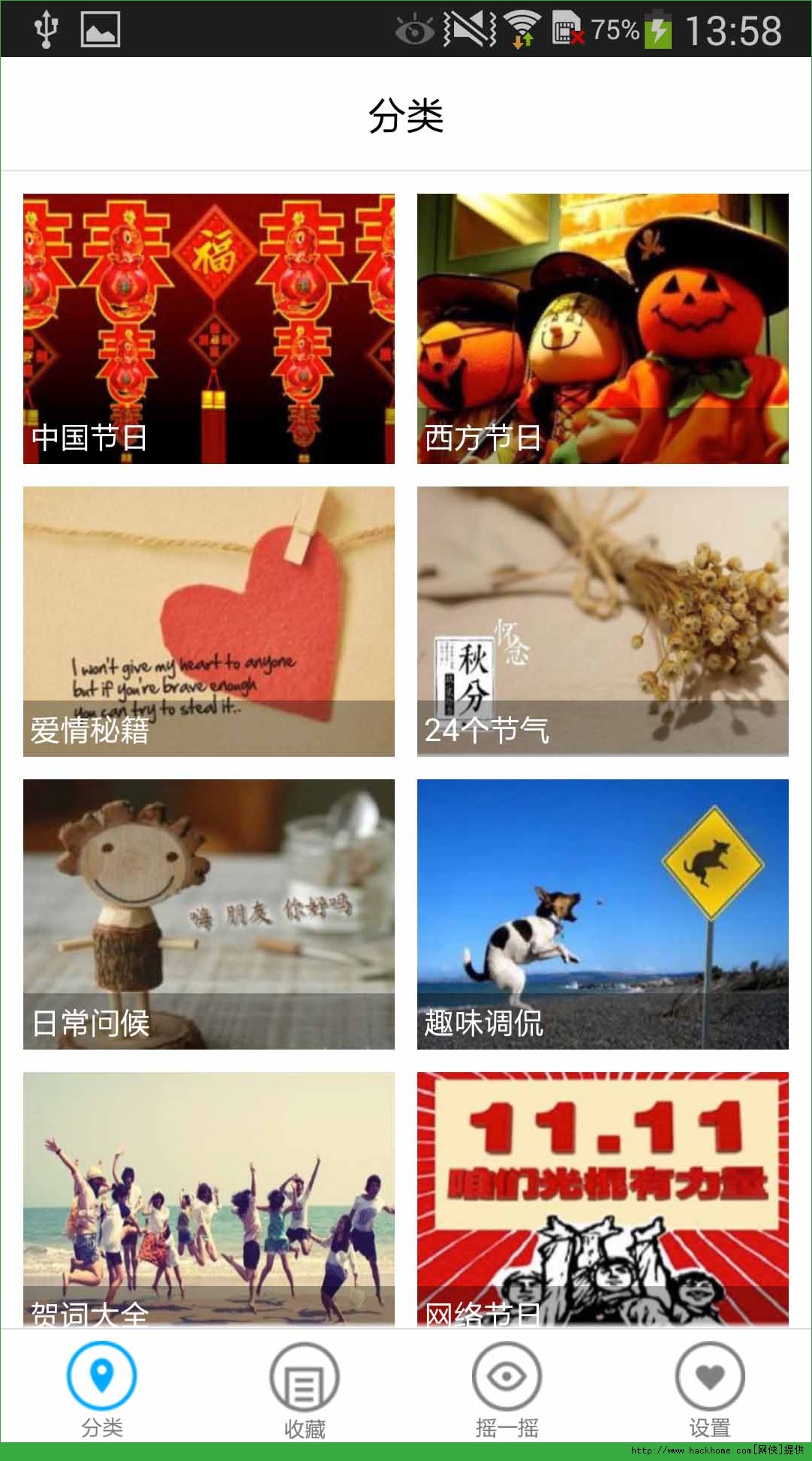Open the 西方节日 category tile

pyautogui.click(x=603, y=329)
